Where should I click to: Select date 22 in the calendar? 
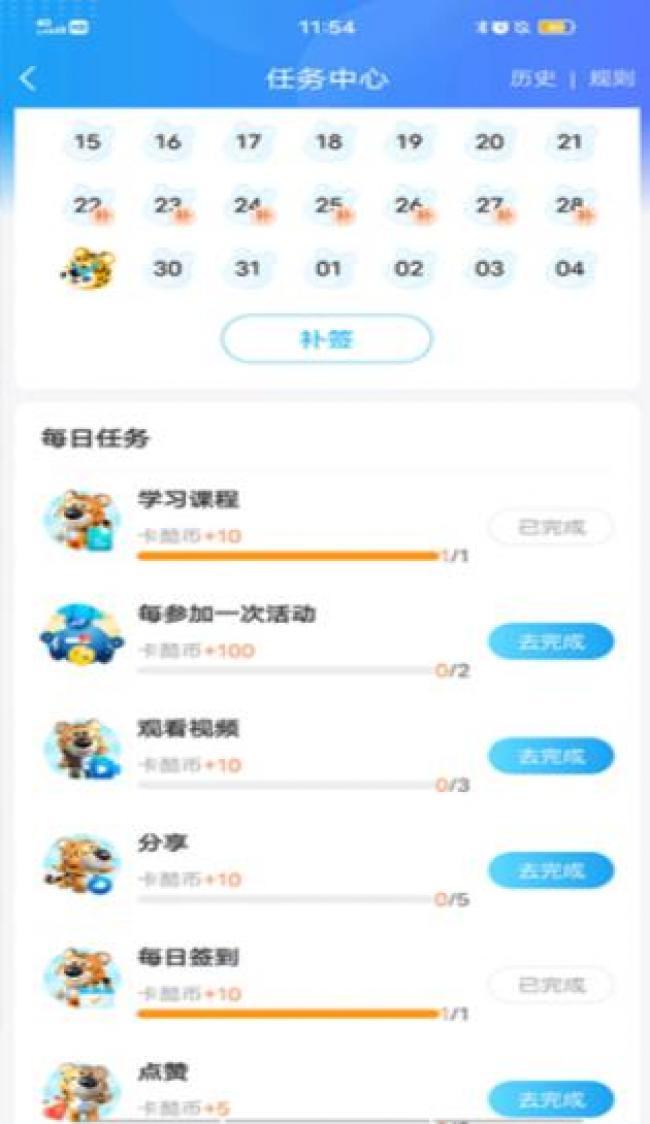click(88, 206)
